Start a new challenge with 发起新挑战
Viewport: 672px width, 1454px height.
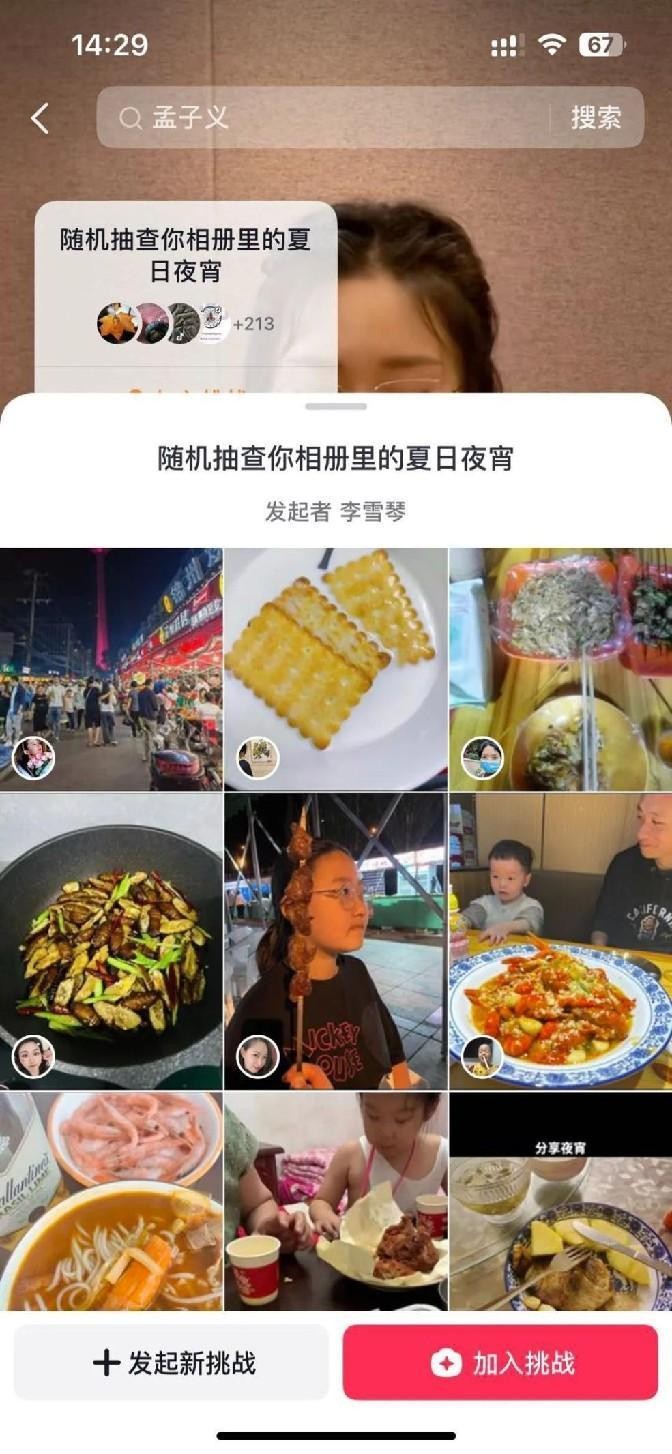click(172, 1362)
